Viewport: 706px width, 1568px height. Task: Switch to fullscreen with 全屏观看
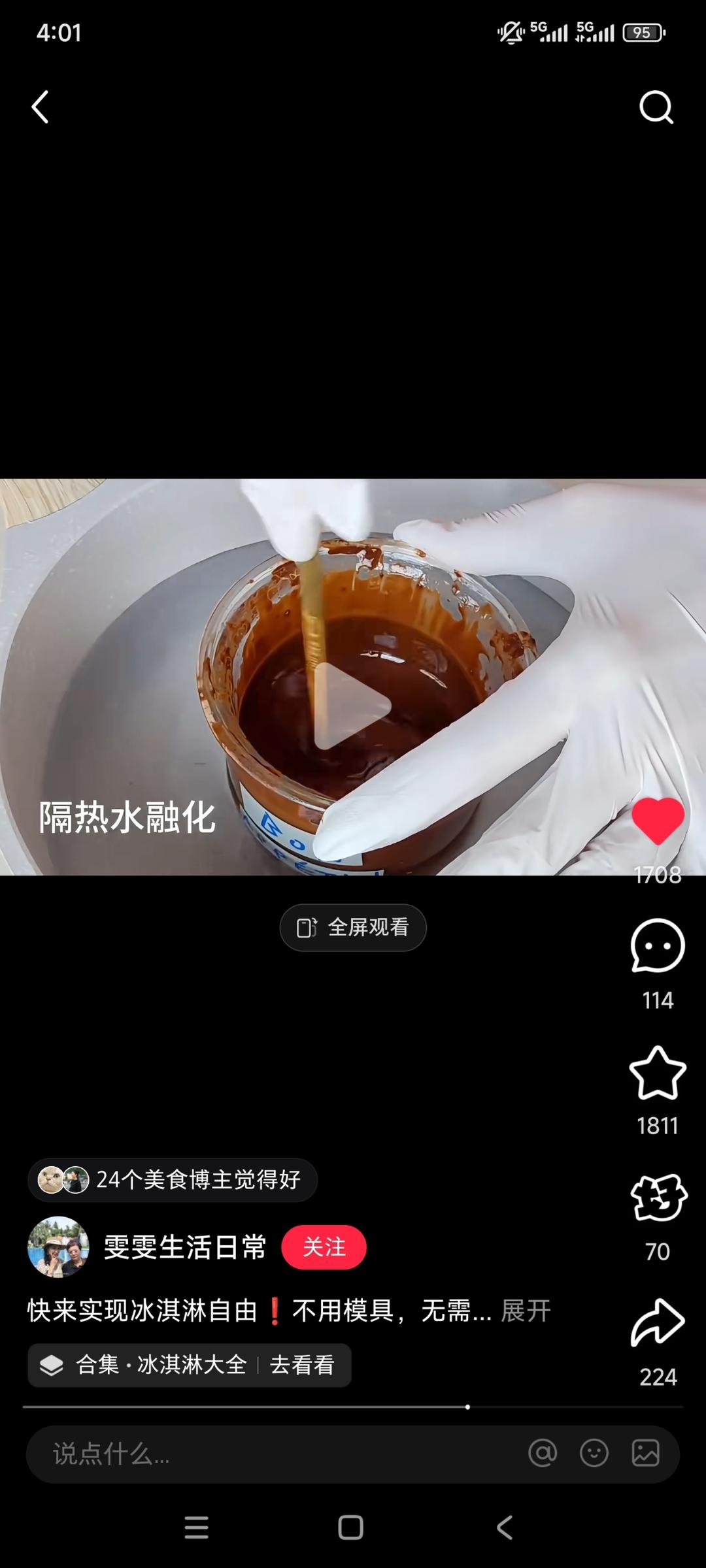[x=352, y=928]
